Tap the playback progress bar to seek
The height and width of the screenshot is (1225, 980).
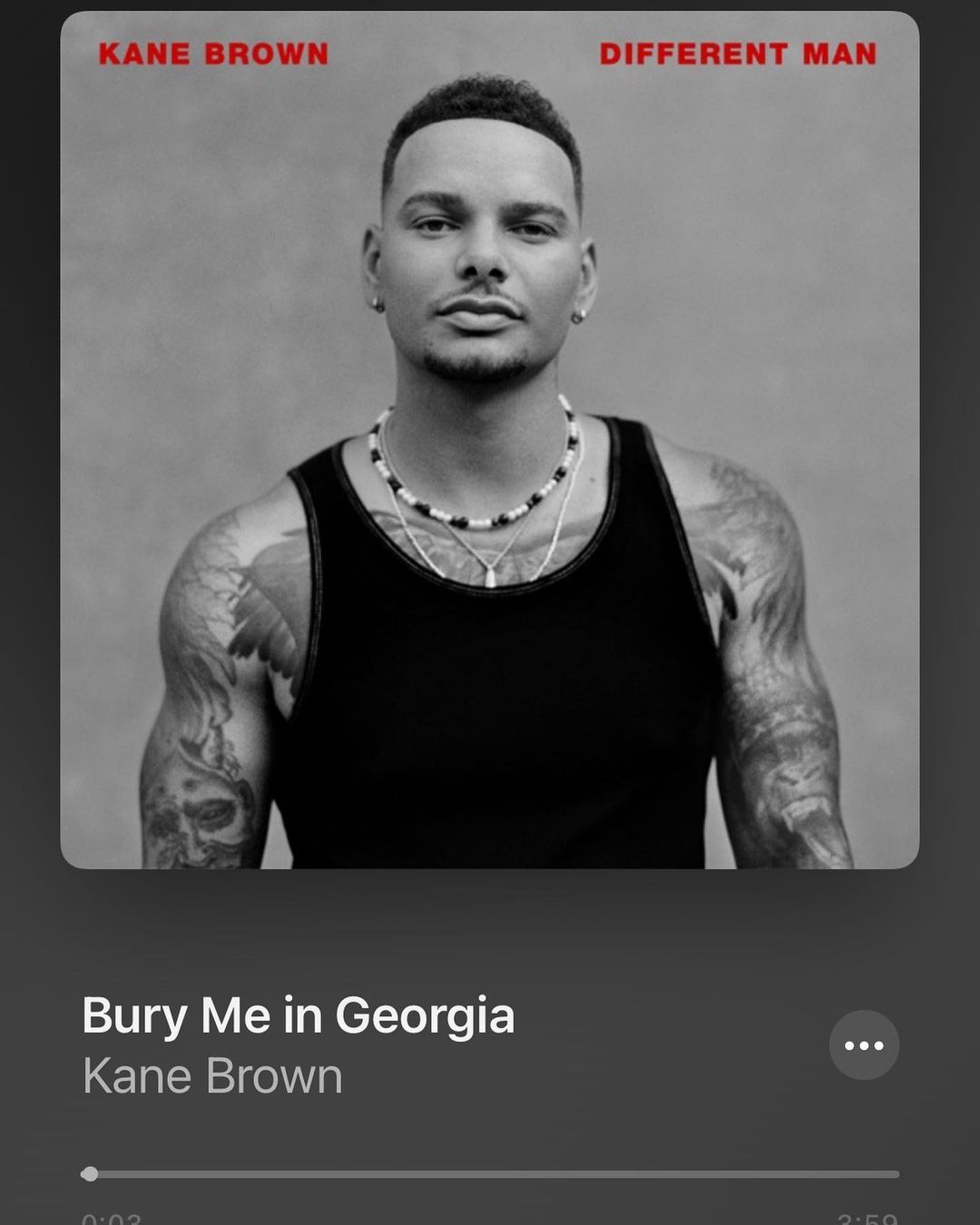click(x=490, y=1174)
